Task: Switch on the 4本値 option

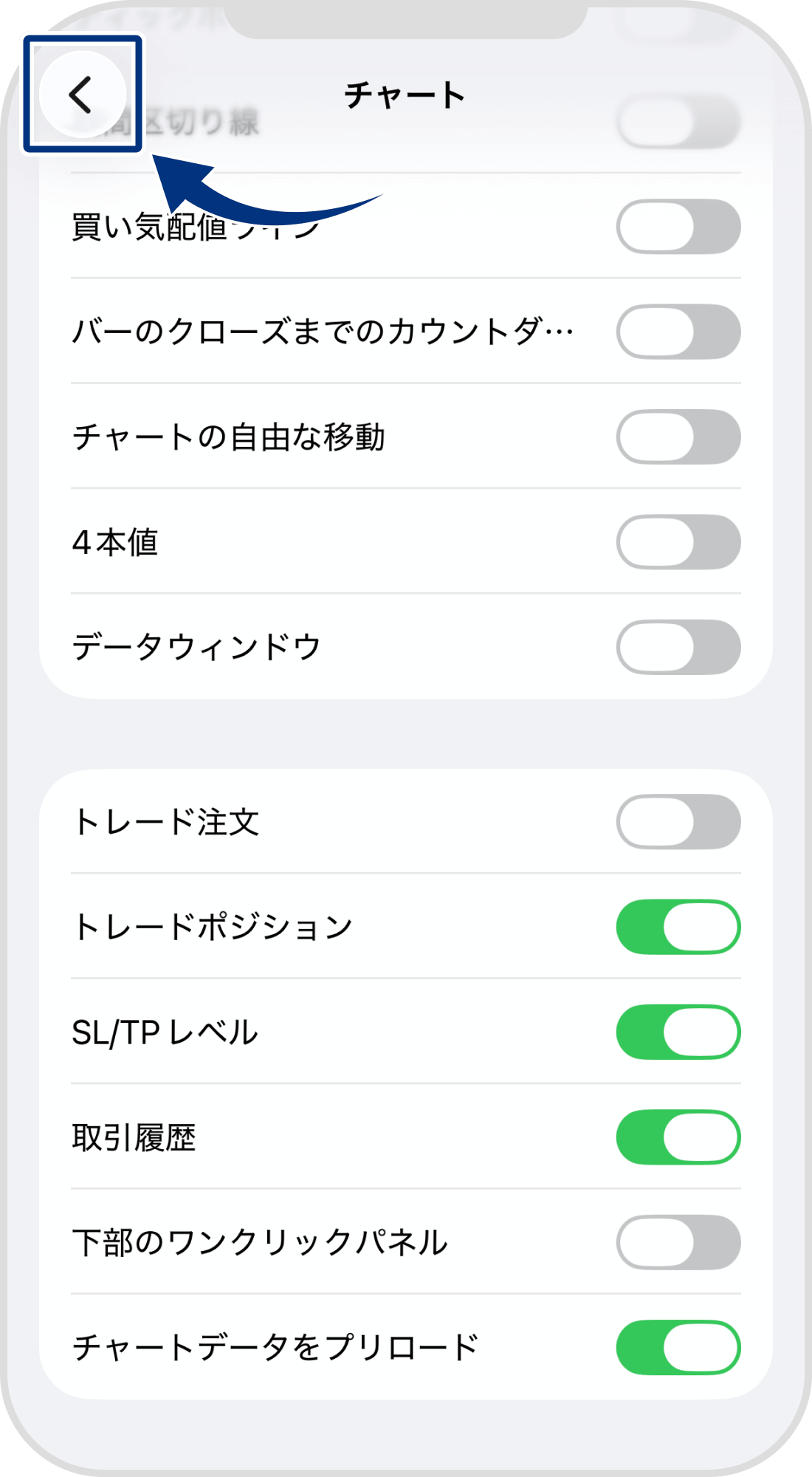Action: tap(679, 541)
